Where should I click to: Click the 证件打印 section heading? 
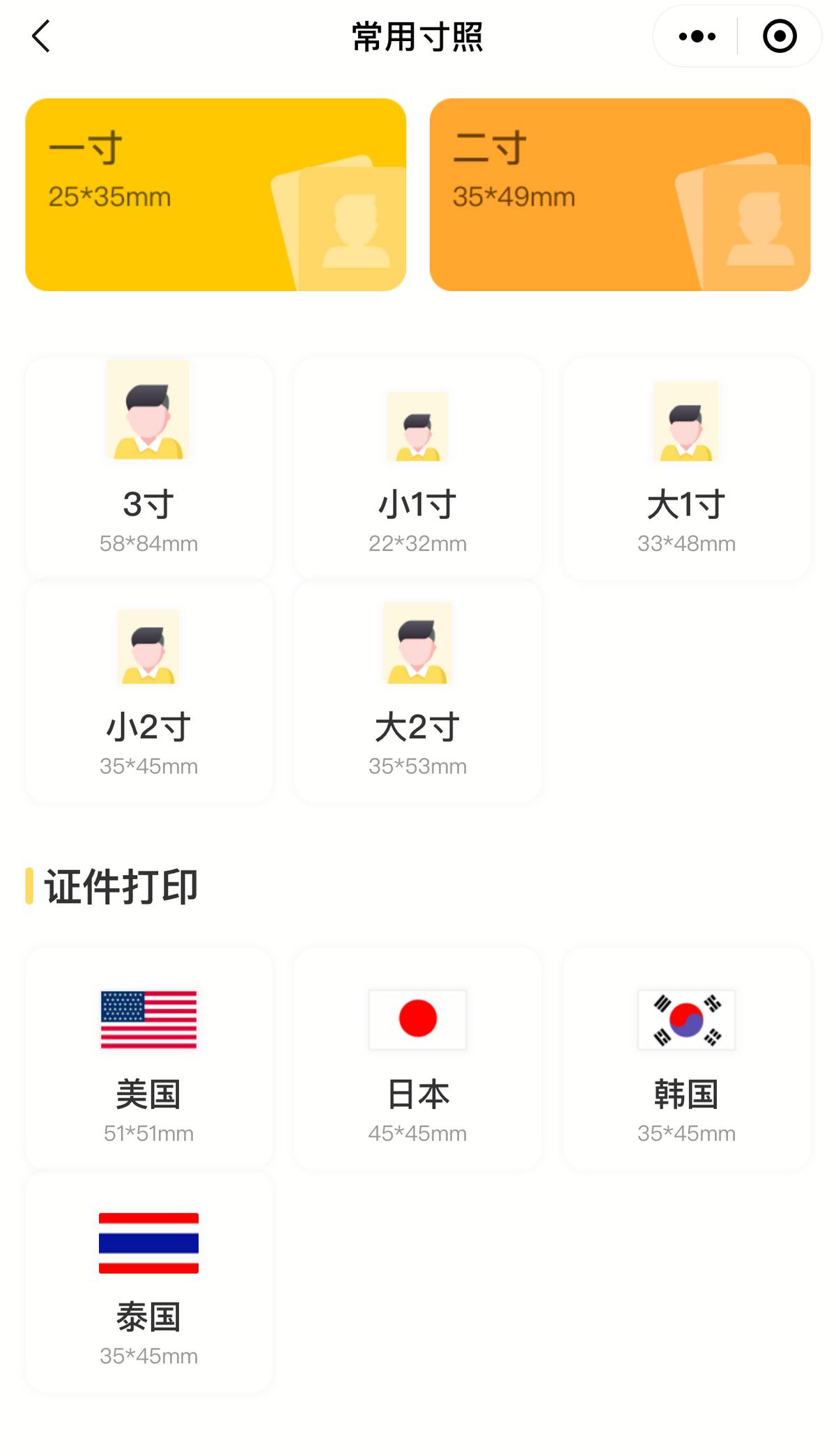point(120,886)
